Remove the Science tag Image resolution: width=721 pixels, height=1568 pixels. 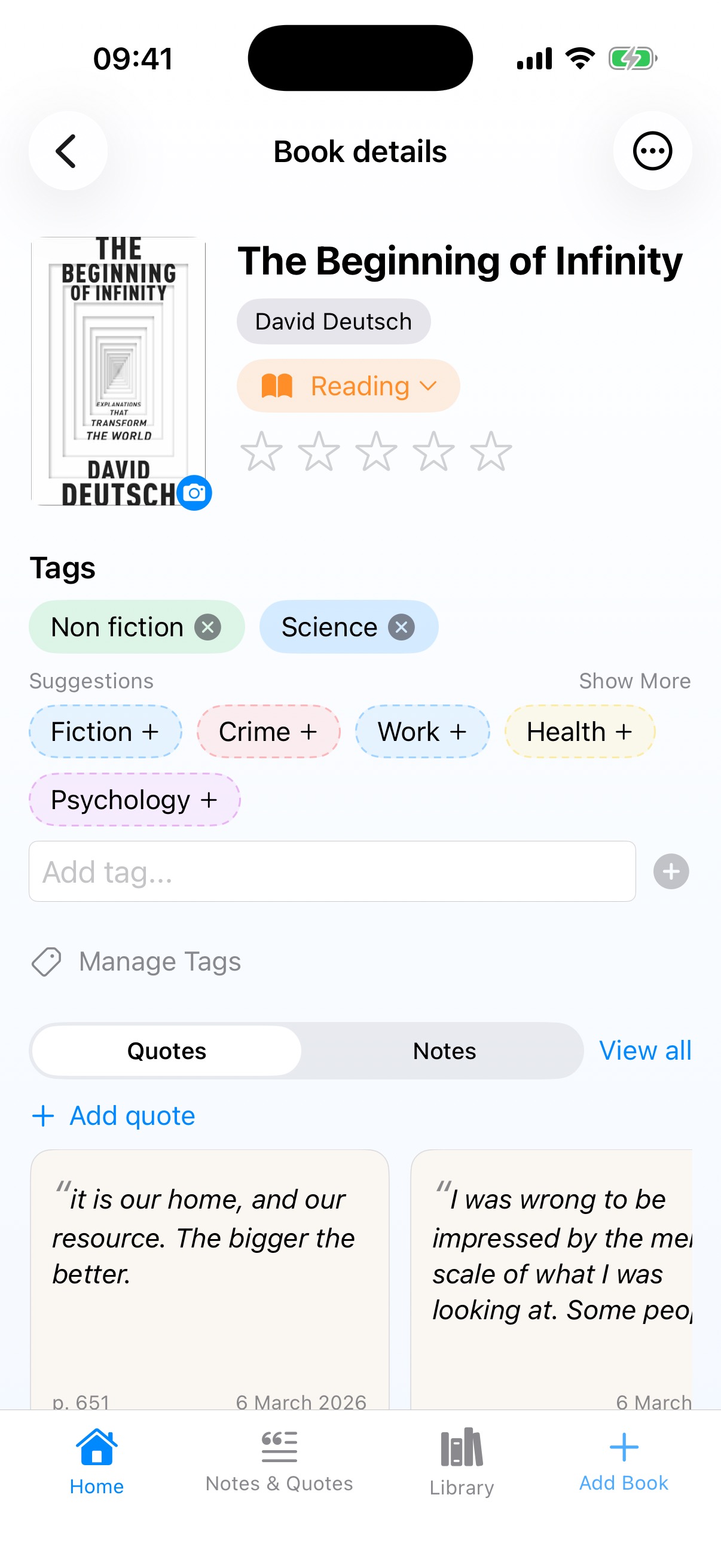[x=402, y=627]
